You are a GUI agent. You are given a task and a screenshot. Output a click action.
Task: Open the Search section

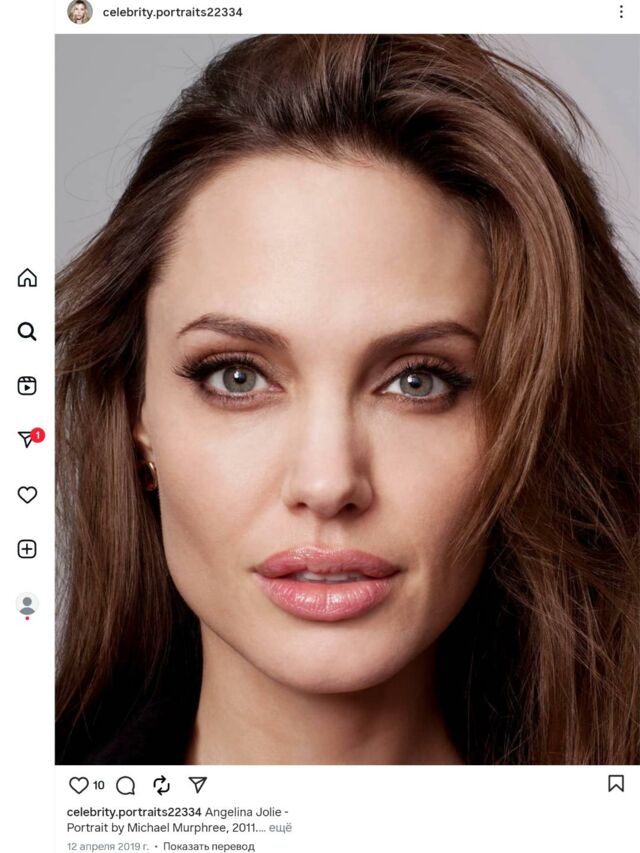pos(27,332)
